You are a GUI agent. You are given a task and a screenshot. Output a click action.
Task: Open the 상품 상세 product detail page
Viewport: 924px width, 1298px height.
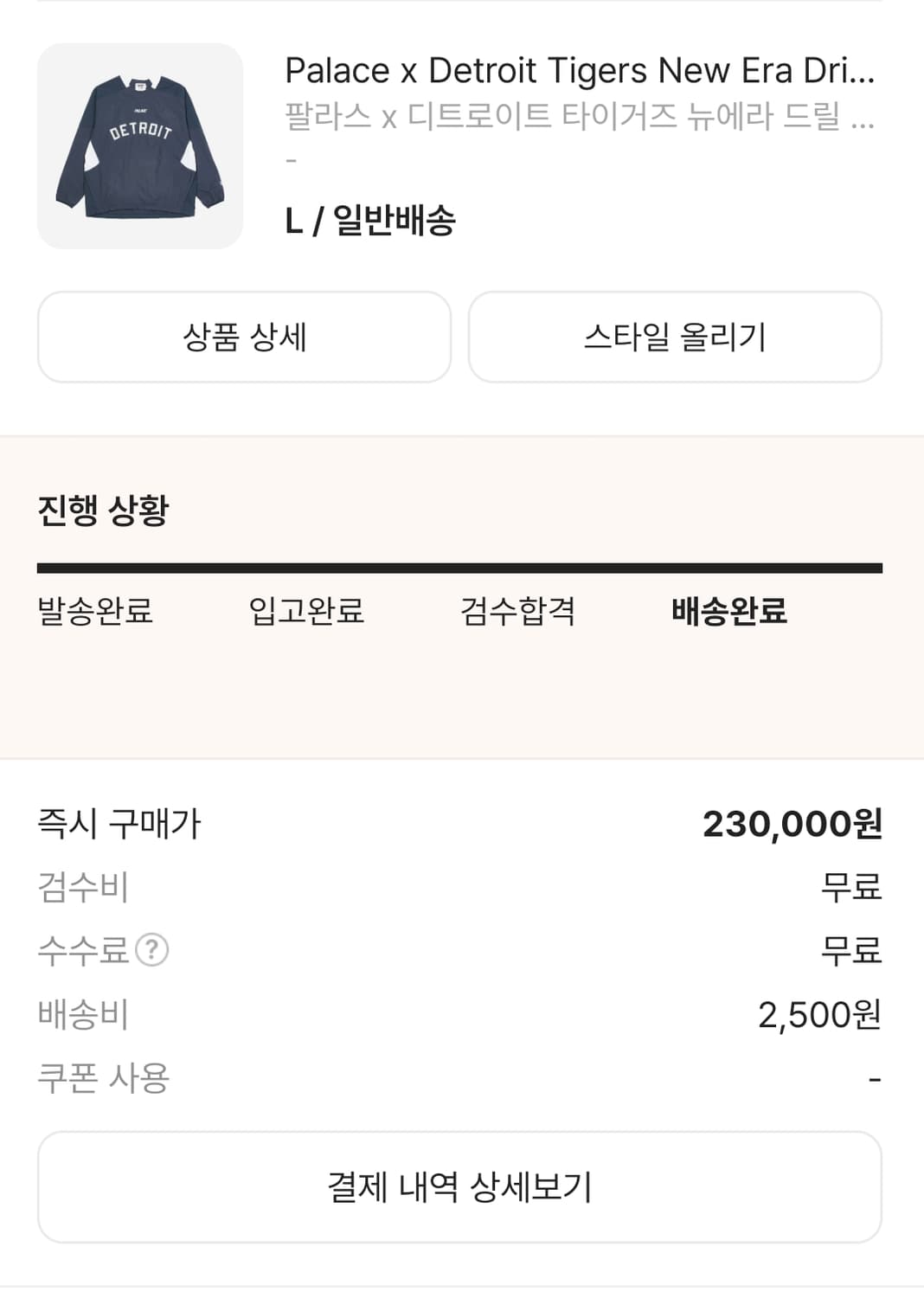(243, 337)
